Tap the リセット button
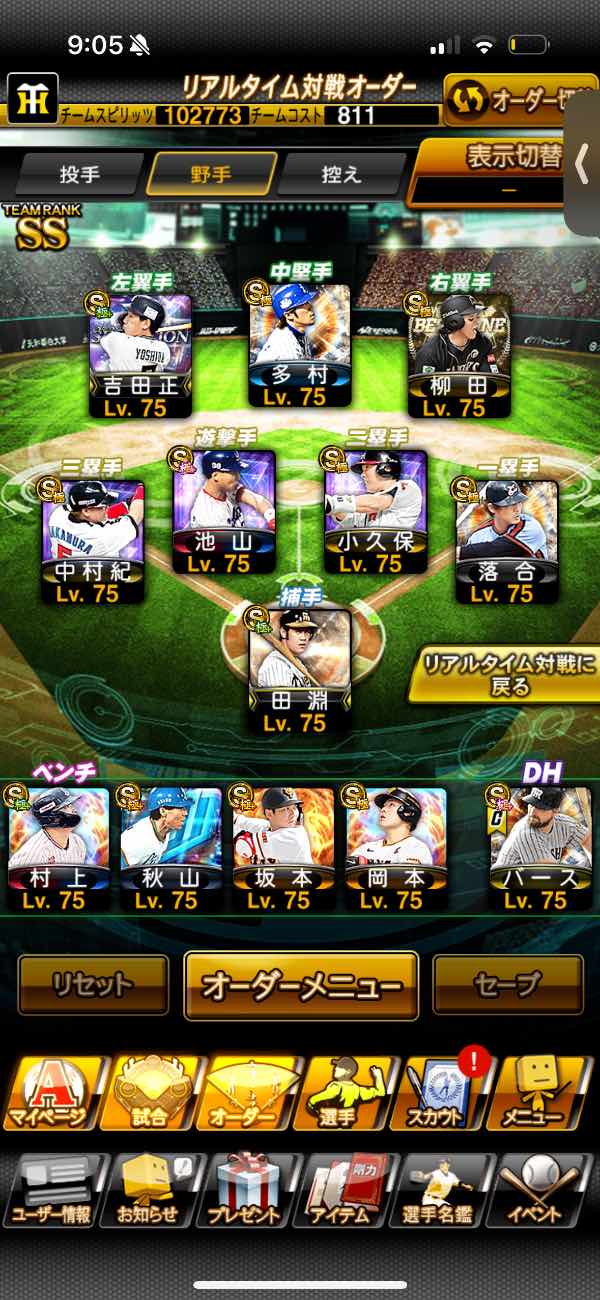Viewport: 600px width, 1300px height. [x=93, y=985]
